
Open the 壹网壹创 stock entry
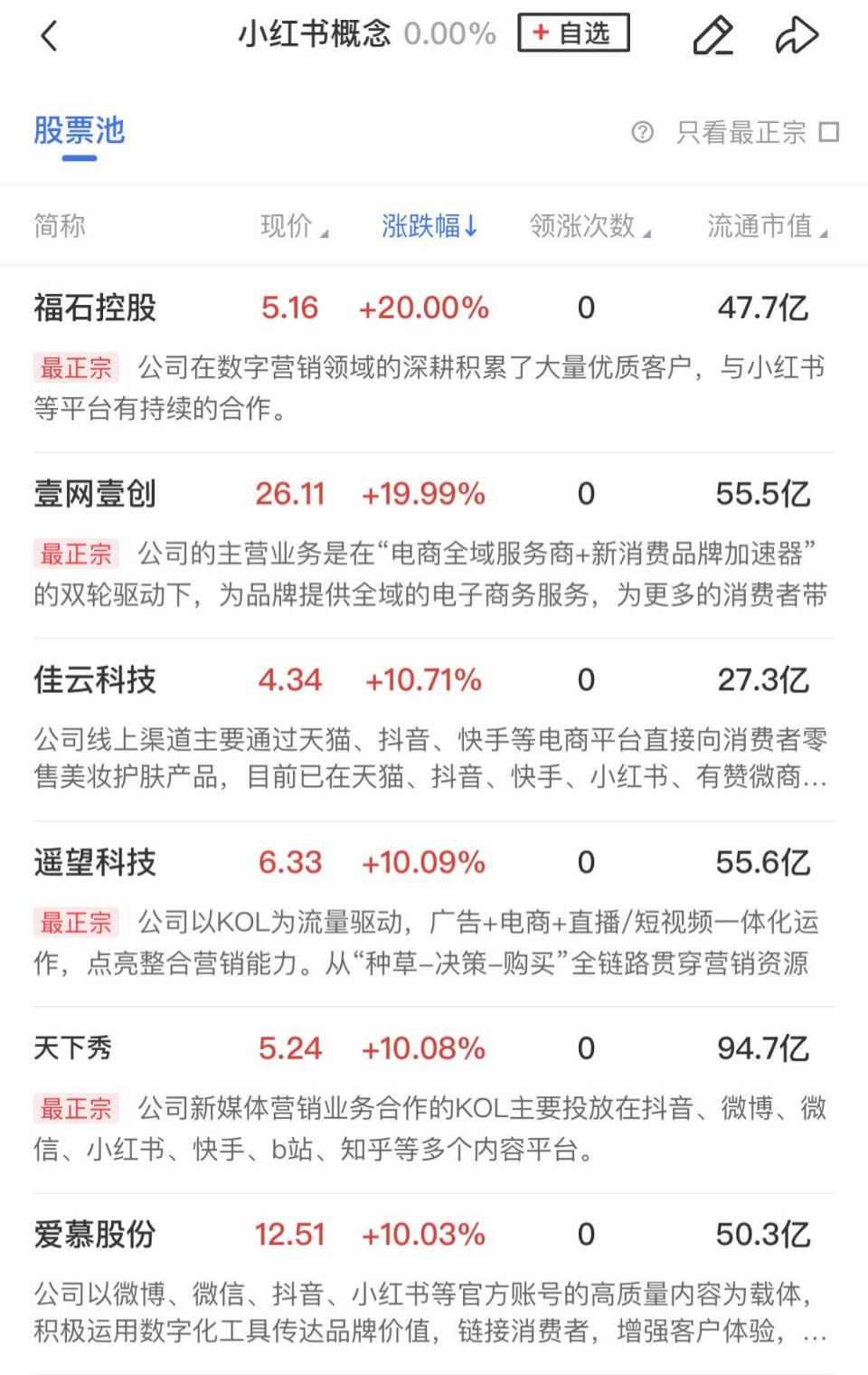tap(94, 494)
